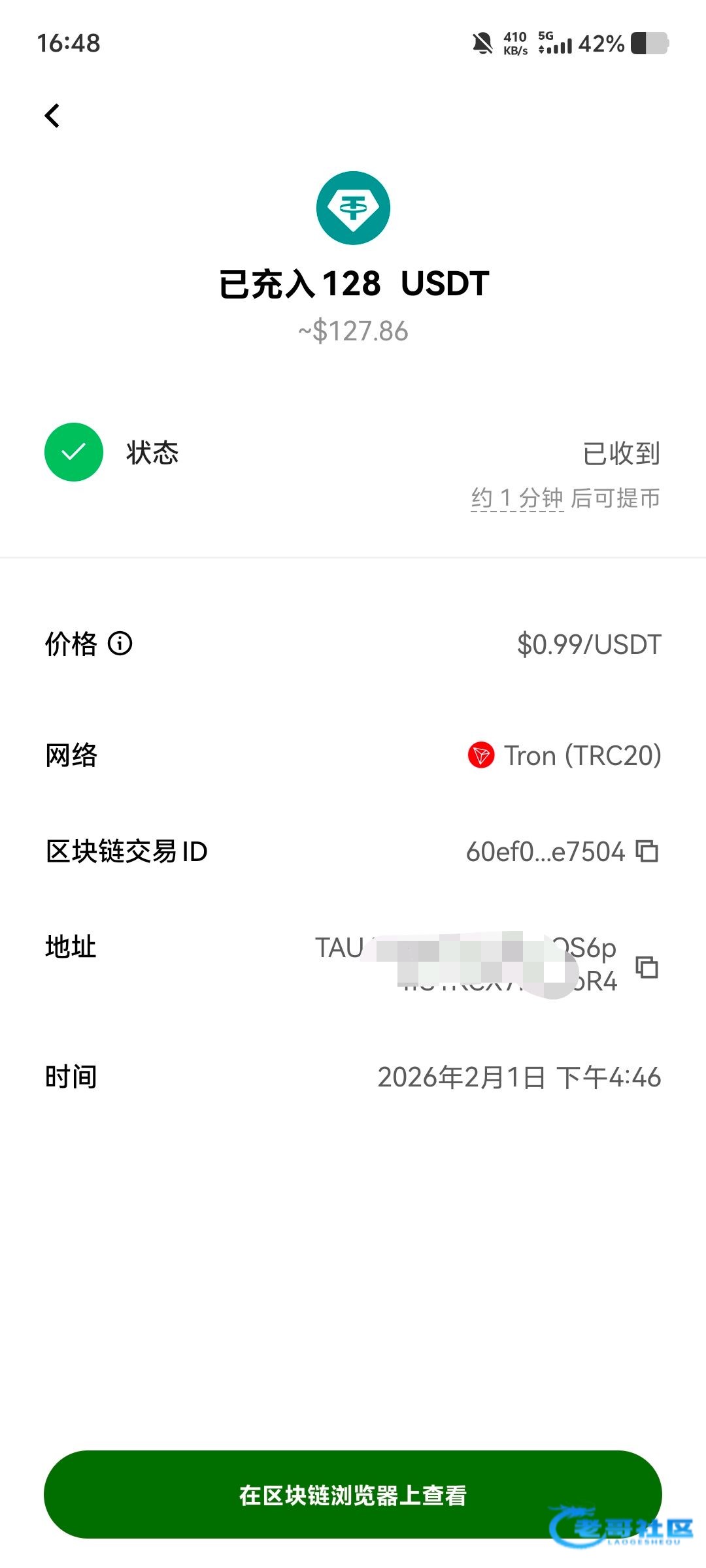View transaction on blockchain explorer
Screen dimensions: 706x1568
coord(353,1495)
